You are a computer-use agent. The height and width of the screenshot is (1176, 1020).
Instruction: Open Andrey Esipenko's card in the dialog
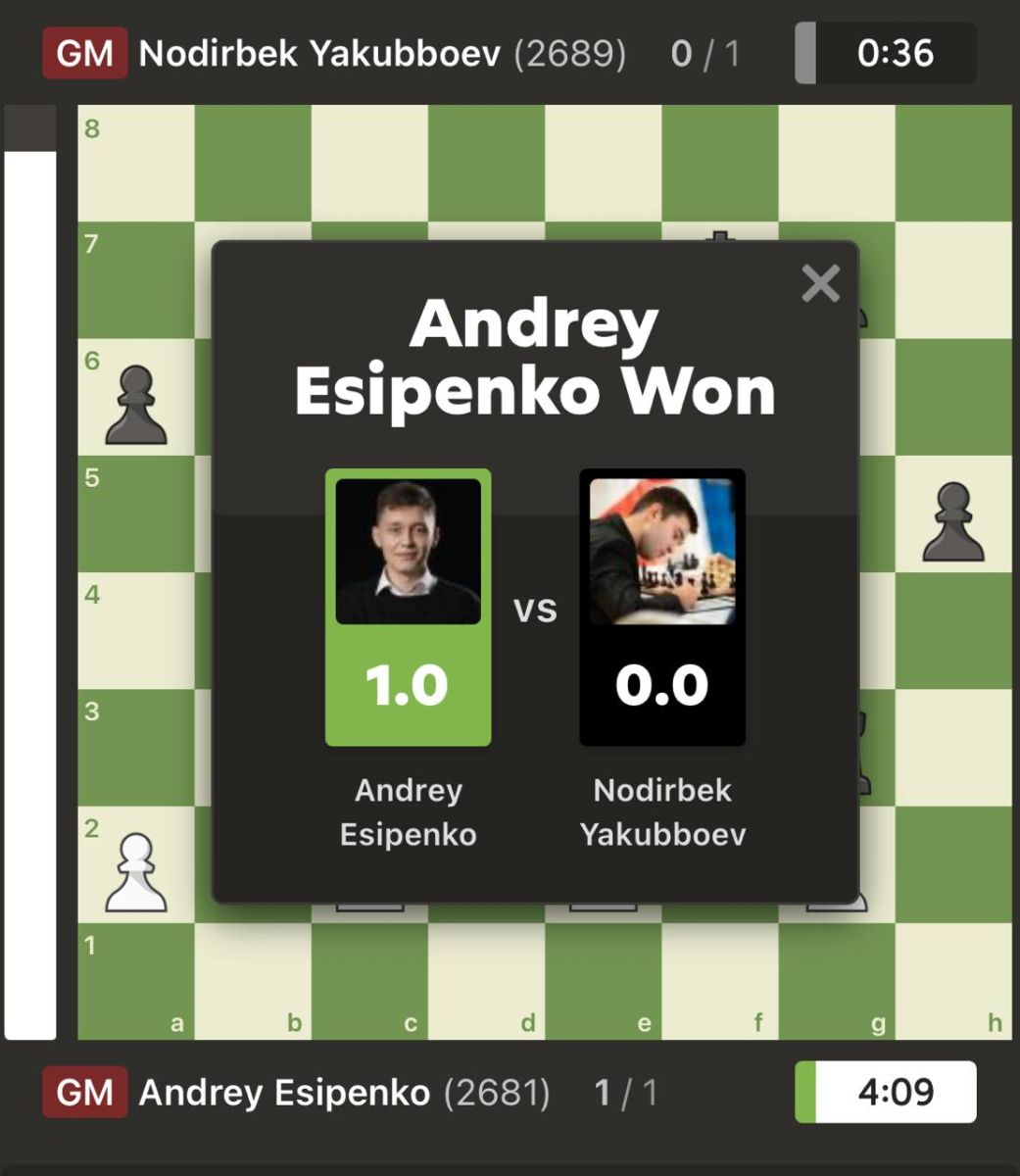tap(408, 607)
